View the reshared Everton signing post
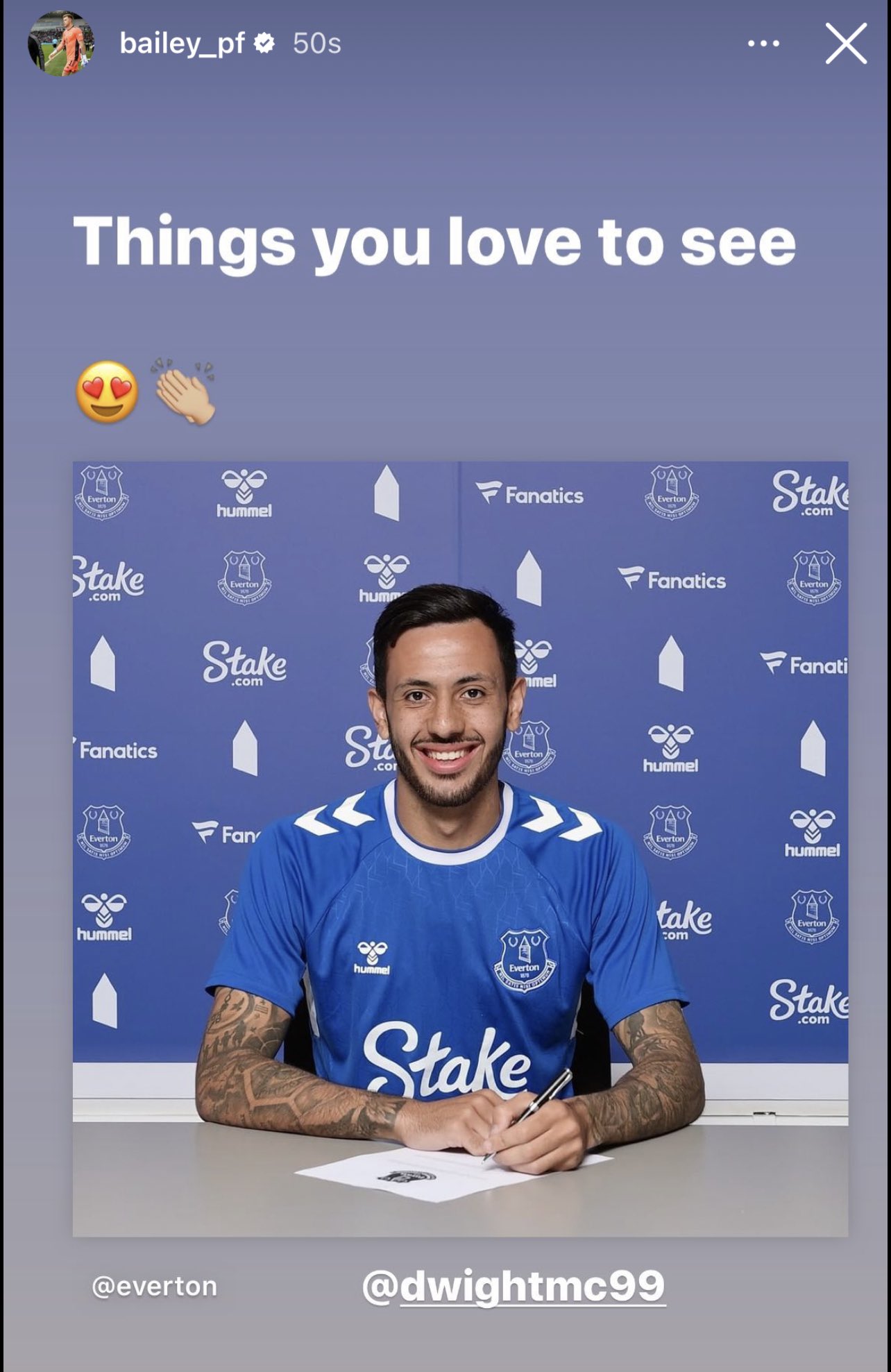This screenshot has width=891, height=1372. click(x=460, y=848)
